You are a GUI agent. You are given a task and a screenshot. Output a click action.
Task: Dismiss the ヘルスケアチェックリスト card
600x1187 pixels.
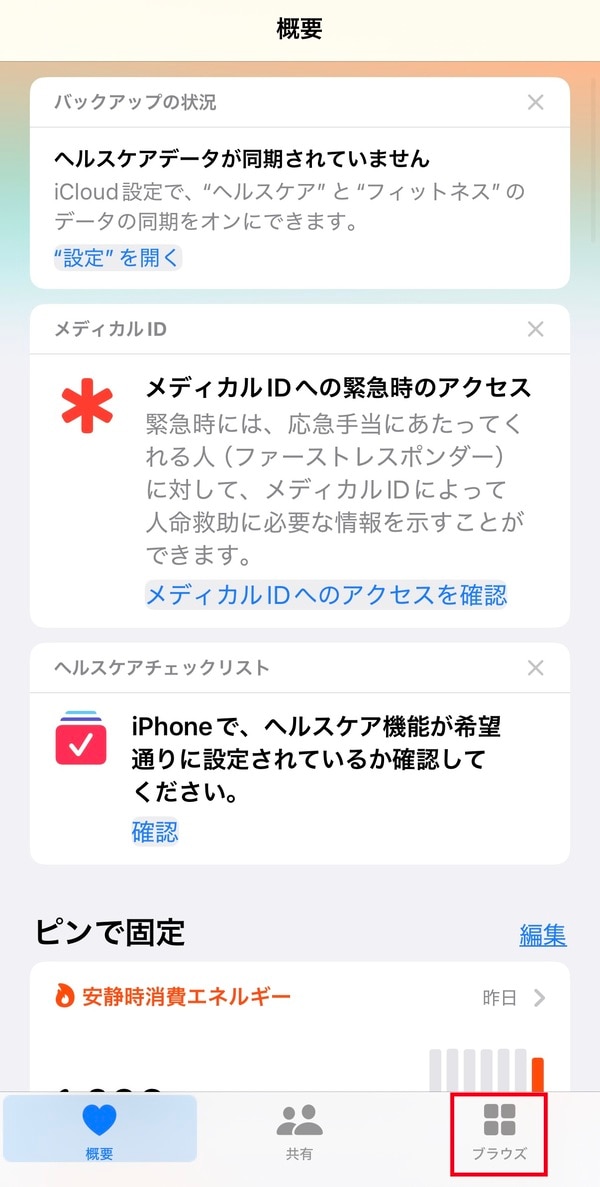coord(536,667)
